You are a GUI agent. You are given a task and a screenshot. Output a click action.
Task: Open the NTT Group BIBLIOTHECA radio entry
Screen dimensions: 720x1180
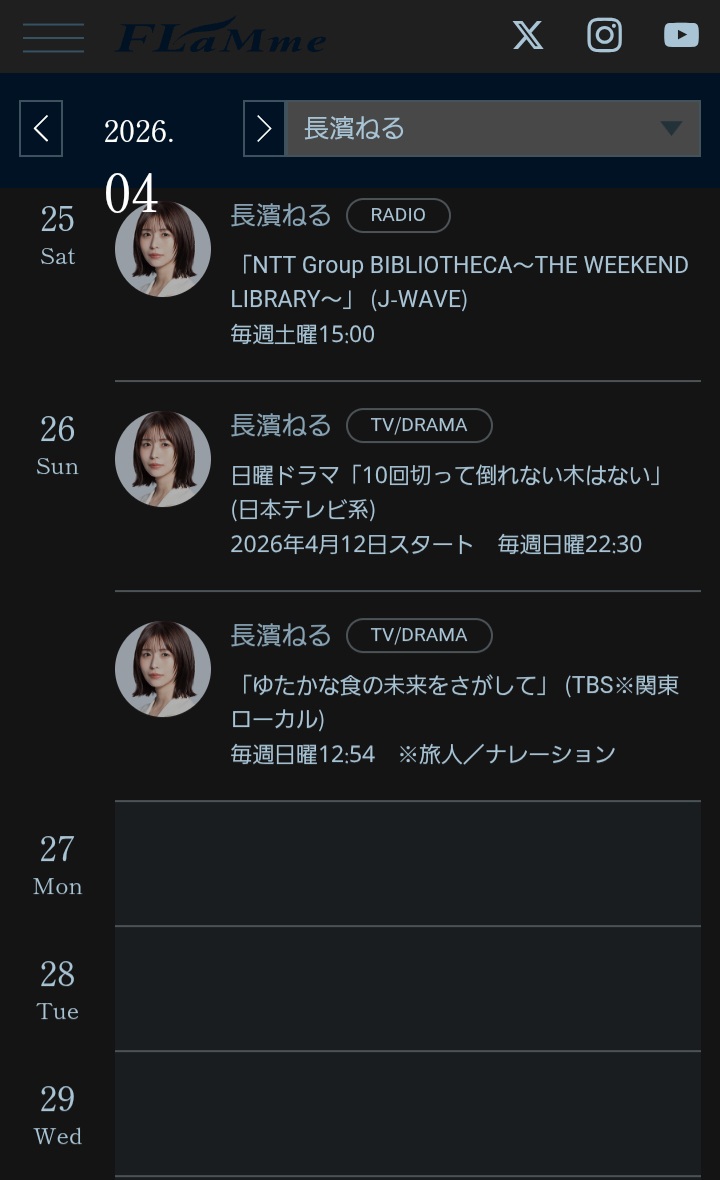pos(458,282)
